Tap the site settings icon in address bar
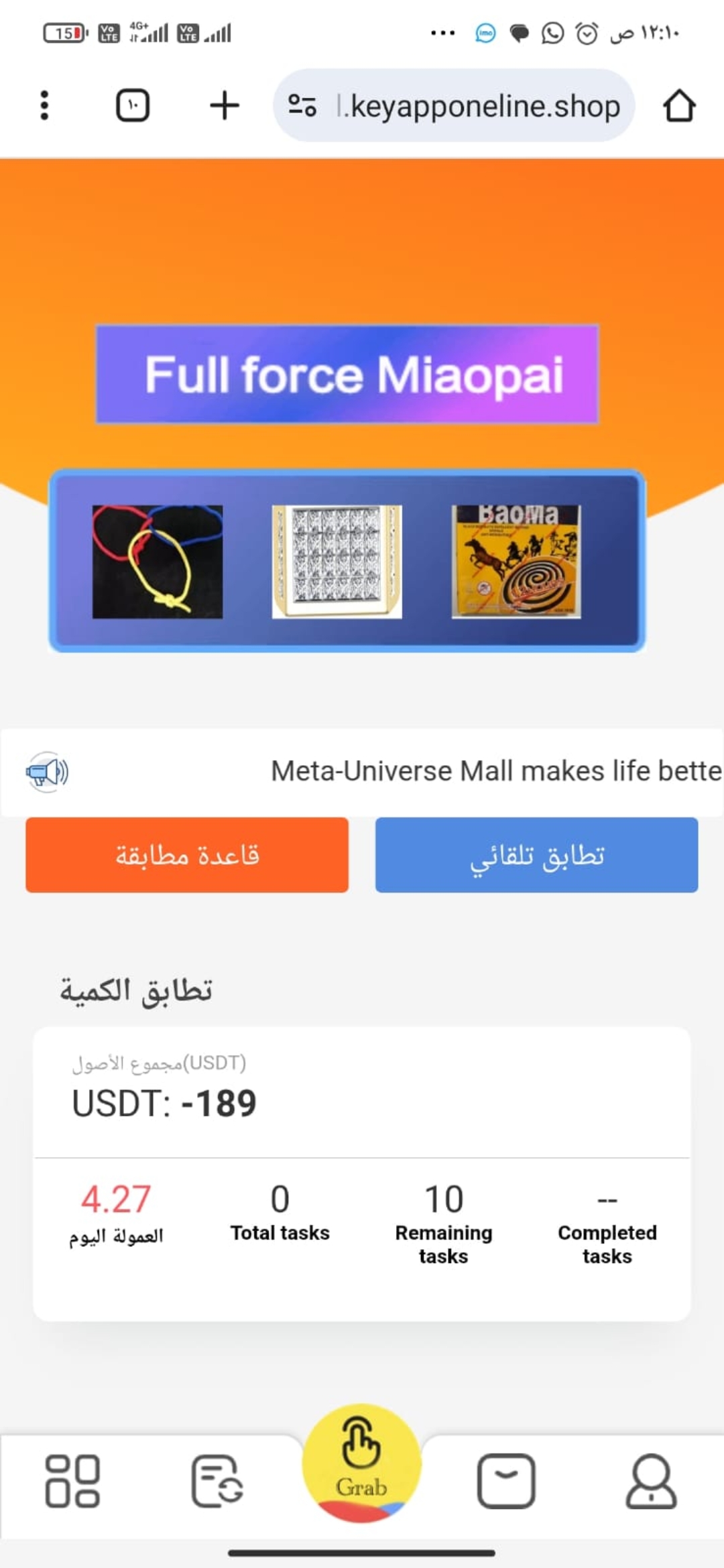The image size is (724, 1568). (302, 106)
